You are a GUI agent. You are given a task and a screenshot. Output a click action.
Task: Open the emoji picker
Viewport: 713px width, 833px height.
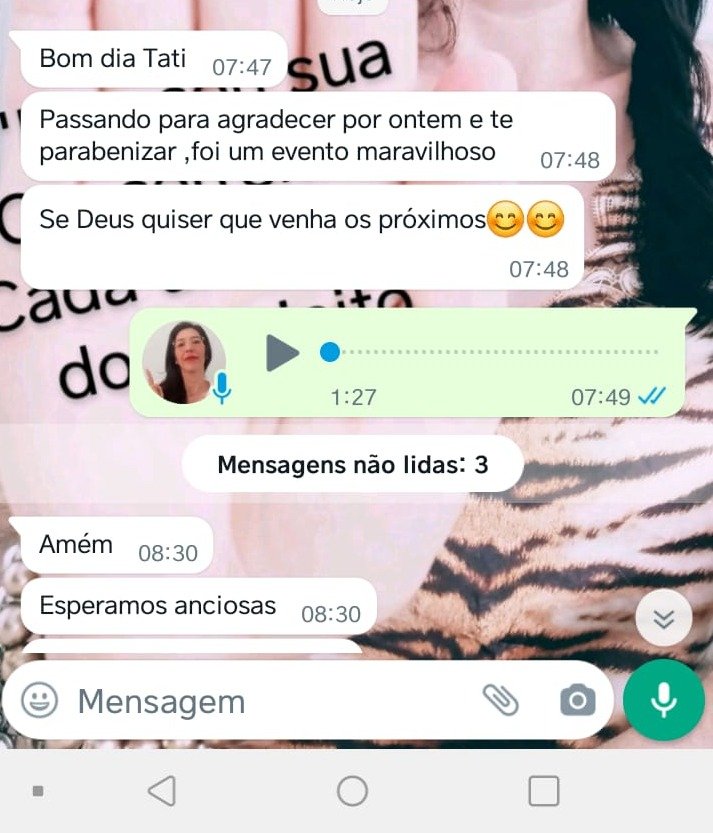(x=40, y=700)
